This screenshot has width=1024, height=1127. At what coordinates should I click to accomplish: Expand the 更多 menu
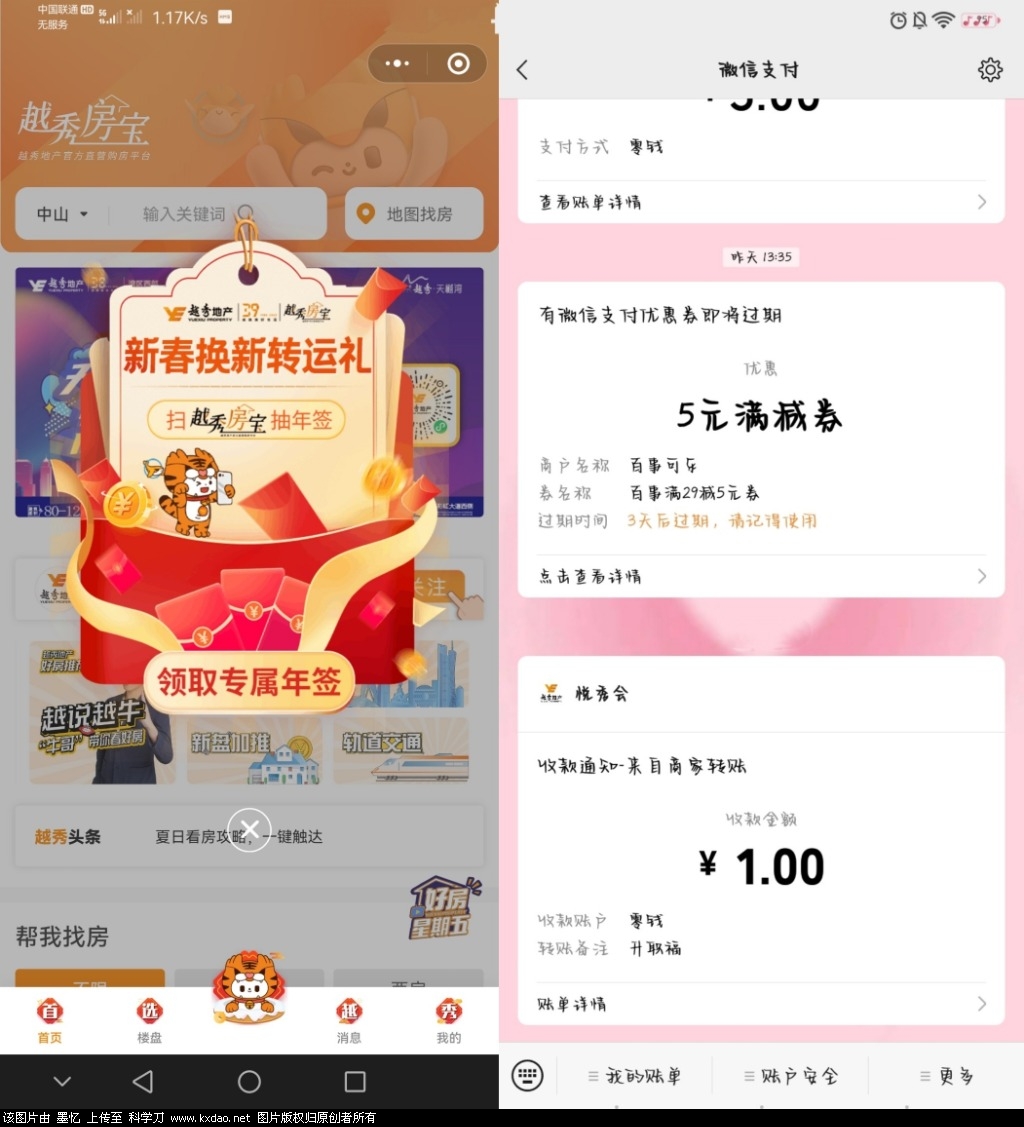point(946,1076)
